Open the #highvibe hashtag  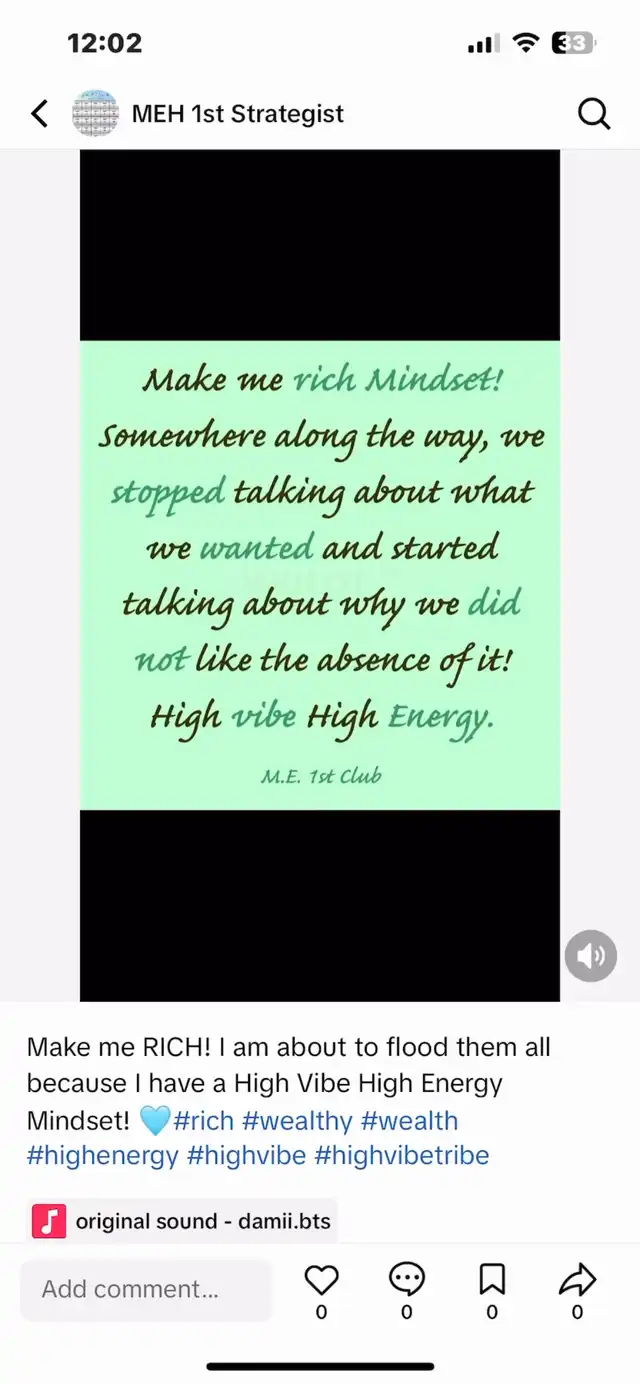click(x=246, y=1155)
